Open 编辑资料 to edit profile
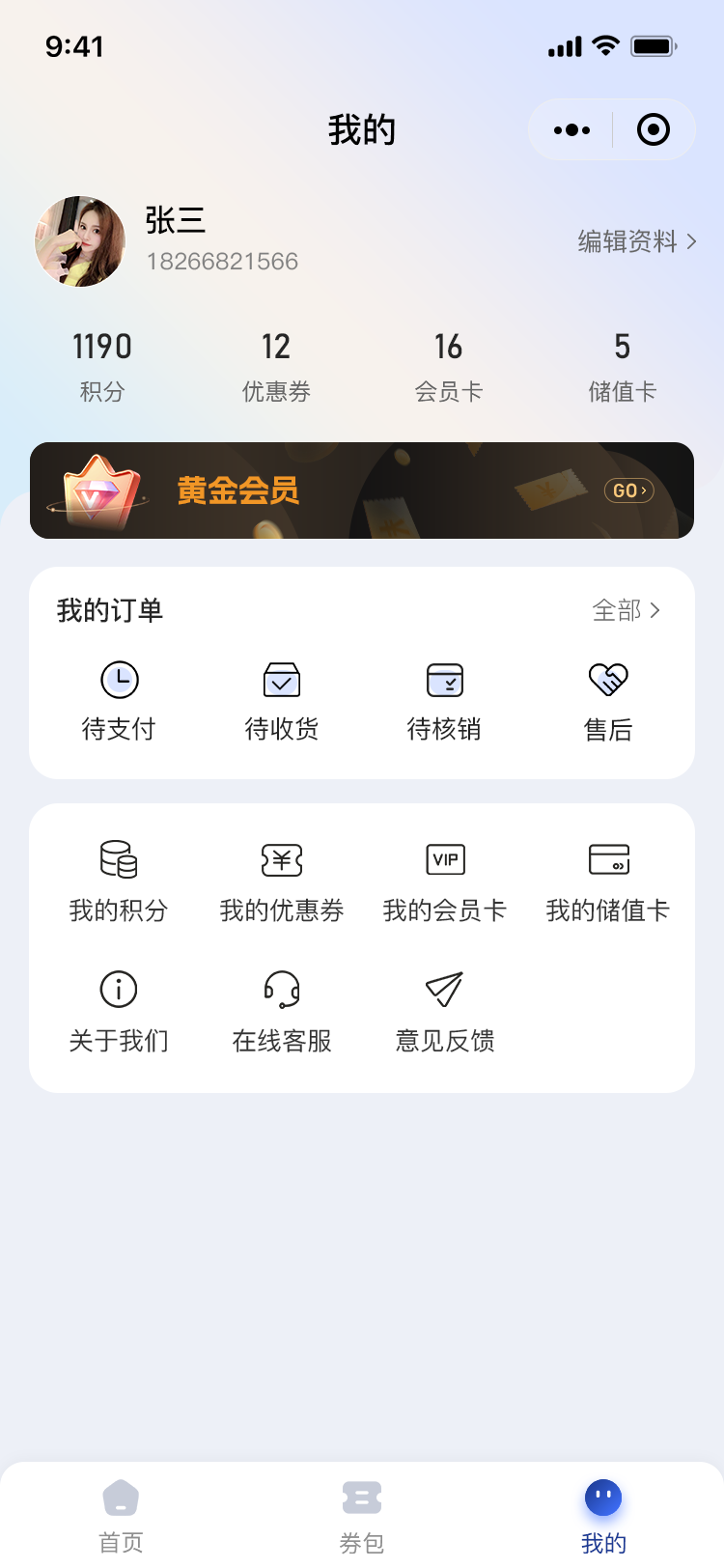This screenshot has height=1568, width=724. pos(636,241)
